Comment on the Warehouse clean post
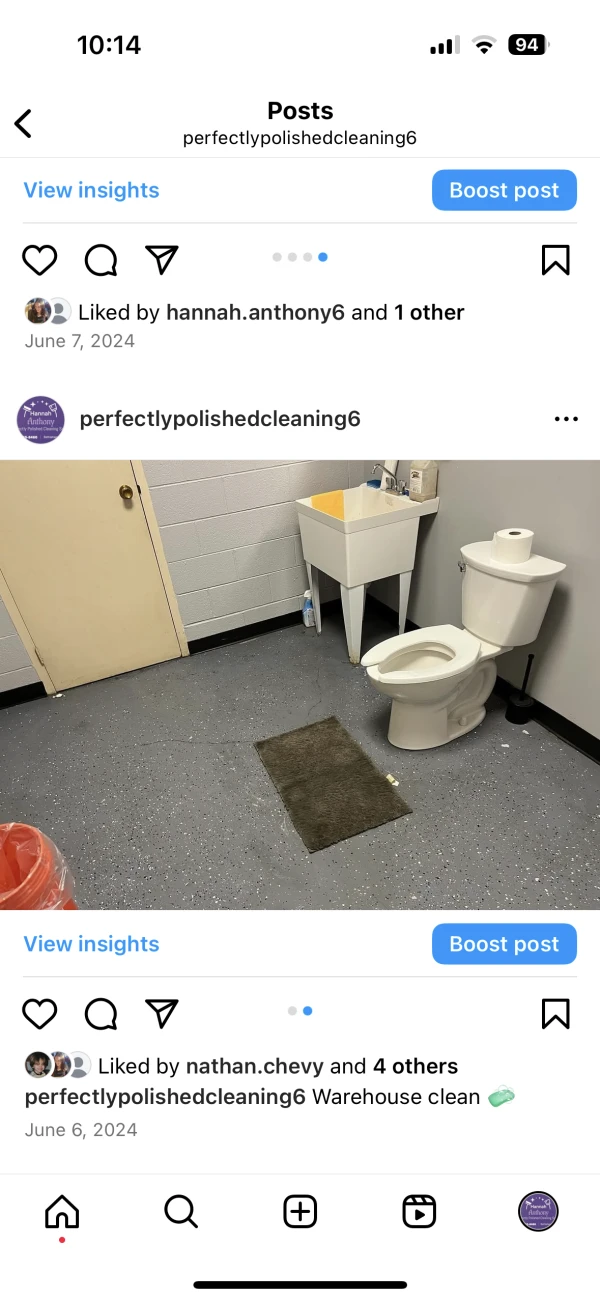 pos(101,1014)
